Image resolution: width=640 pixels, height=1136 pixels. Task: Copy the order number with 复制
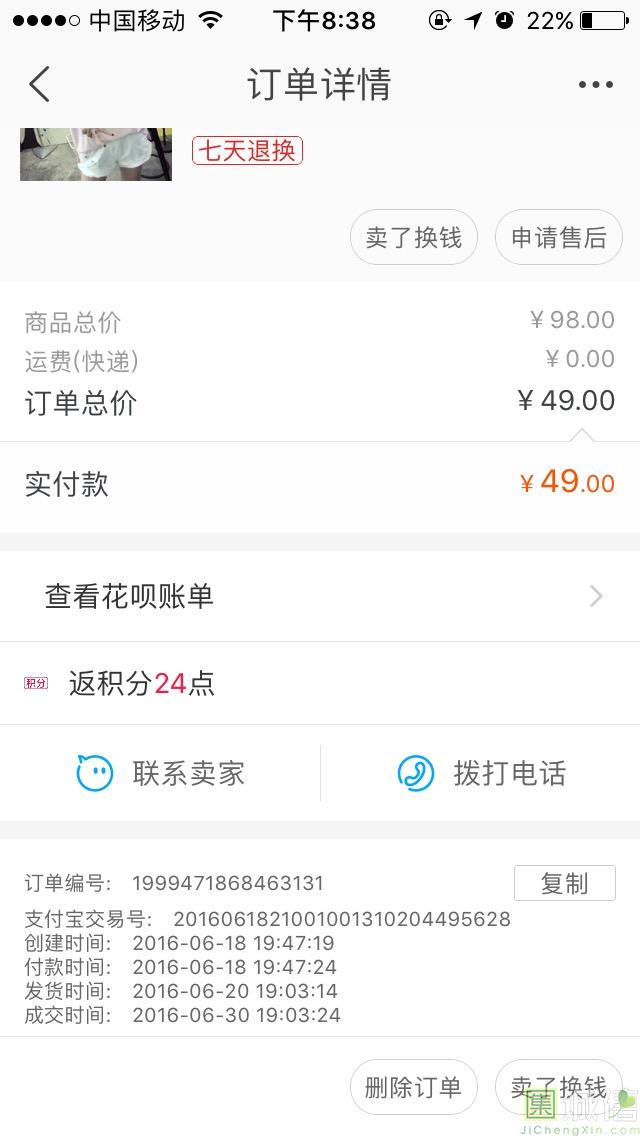564,883
